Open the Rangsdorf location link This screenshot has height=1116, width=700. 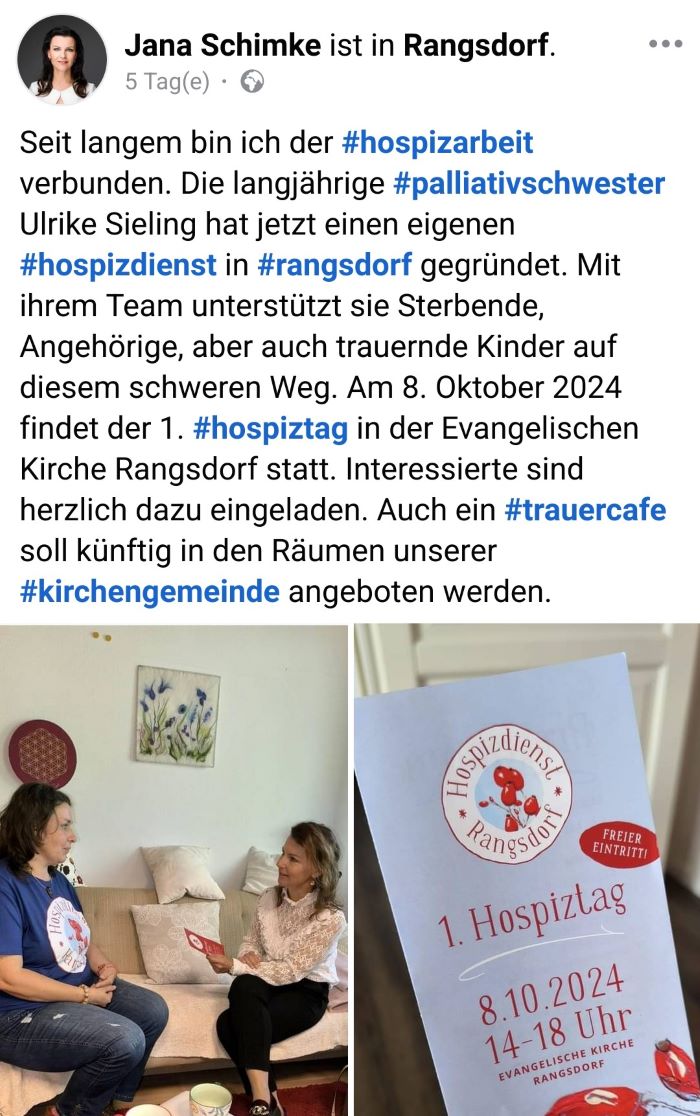click(477, 45)
